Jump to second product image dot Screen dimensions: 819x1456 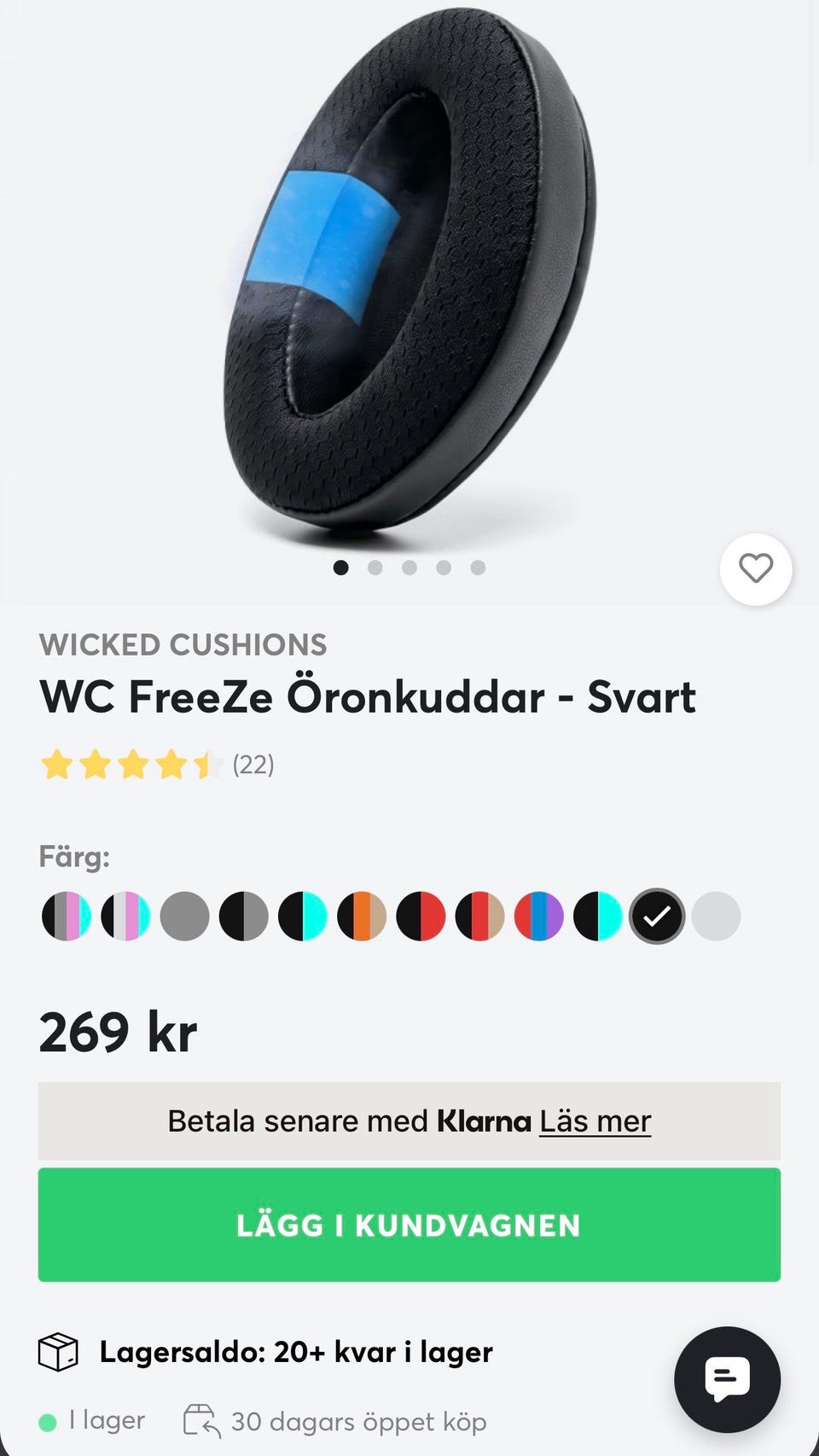tap(375, 568)
